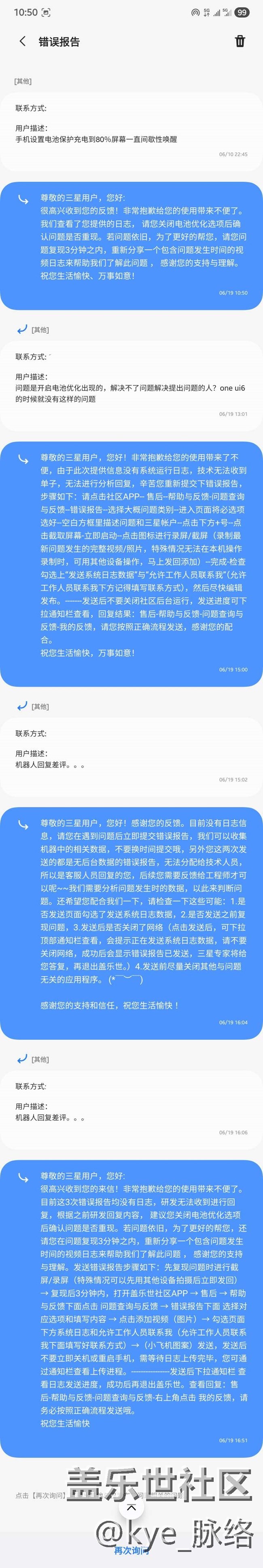Delete this error report with the trash icon
Viewport: 263px width, 1568px height.
click(x=240, y=41)
